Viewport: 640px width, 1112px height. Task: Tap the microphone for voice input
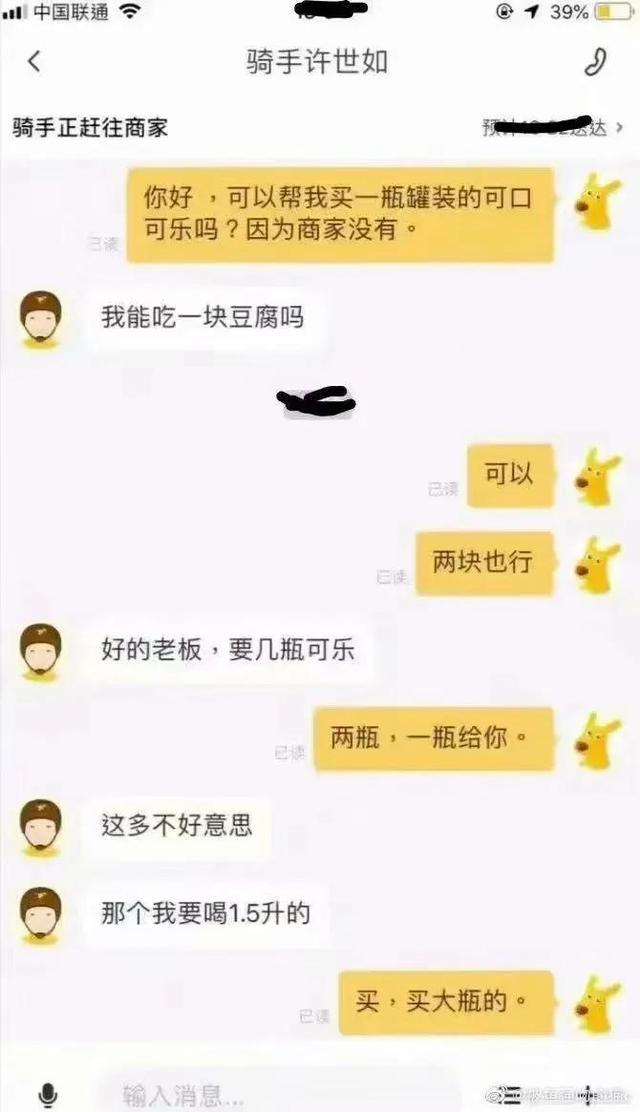pos(48,1094)
